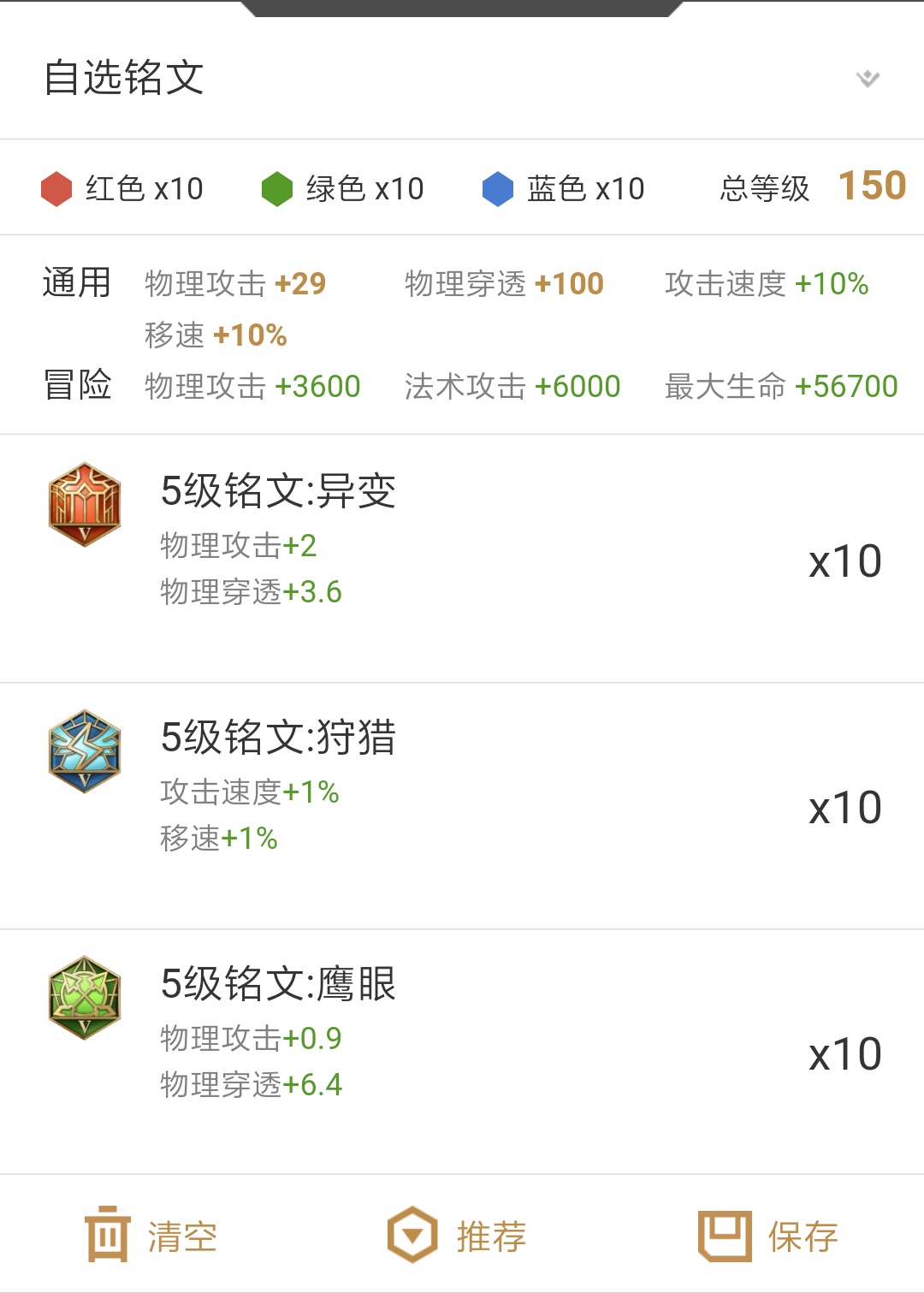Open the 5级铭文:狩猎 rune row
This screenshot has width=924, height=1293.
[462, 805]
